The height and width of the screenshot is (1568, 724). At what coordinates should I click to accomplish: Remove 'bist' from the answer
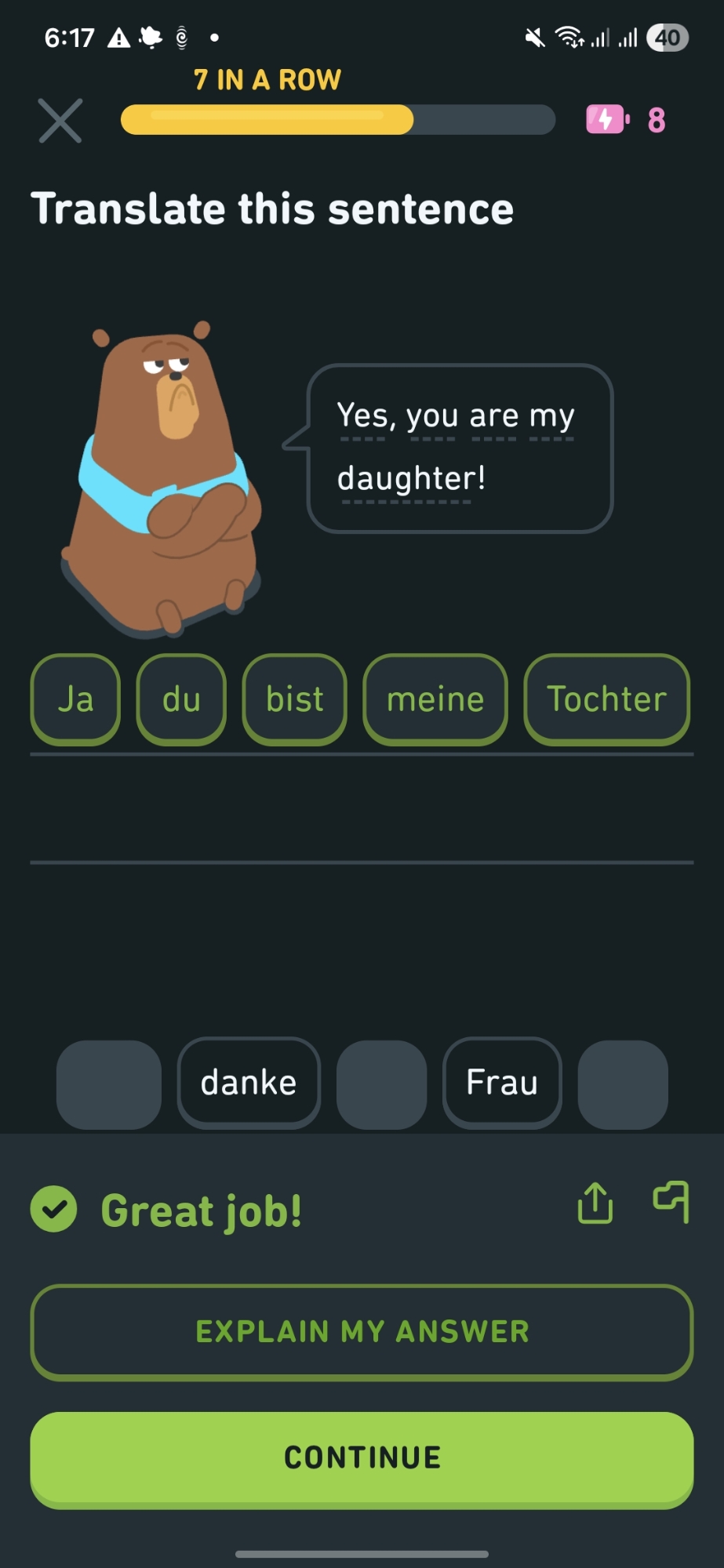coord(294,699)
